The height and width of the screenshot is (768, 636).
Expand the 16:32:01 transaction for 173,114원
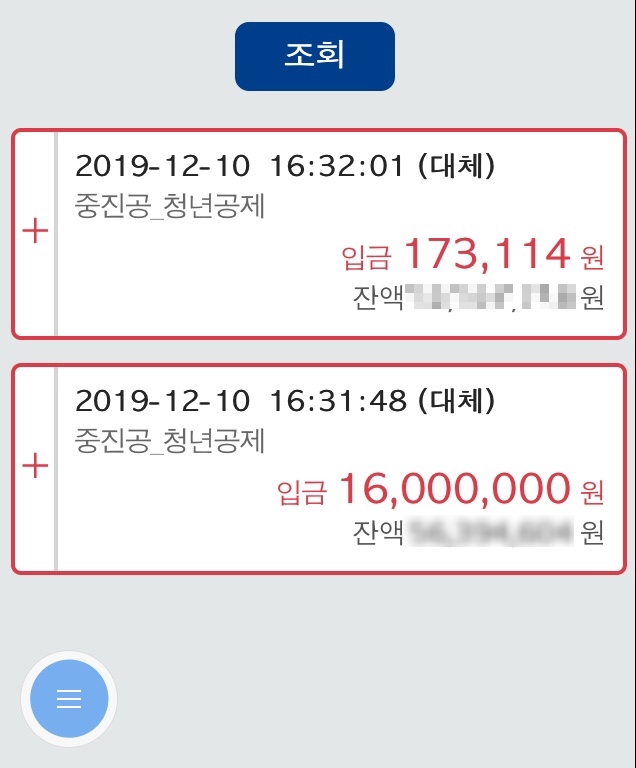[x=35, y=231]
